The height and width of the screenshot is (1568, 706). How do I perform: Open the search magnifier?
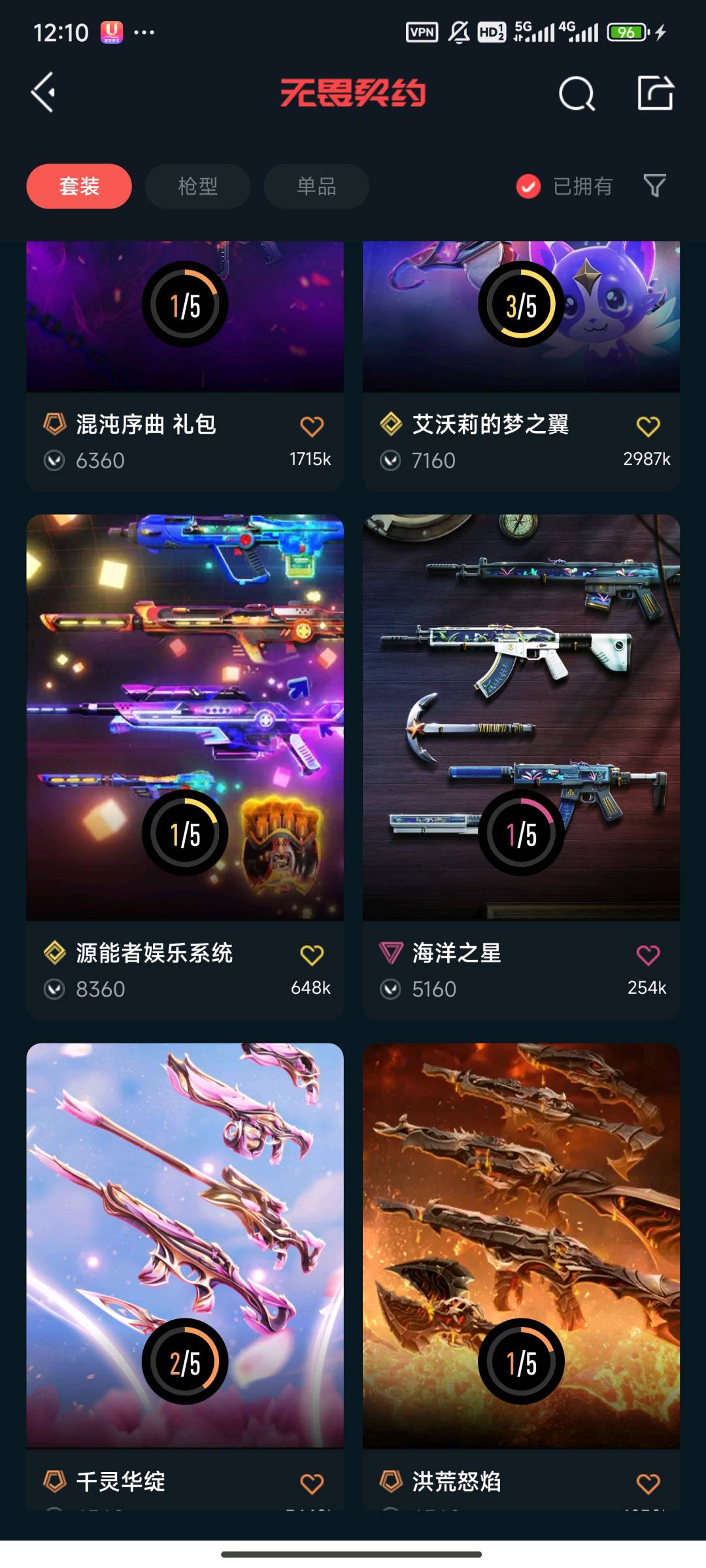(577, 93)
